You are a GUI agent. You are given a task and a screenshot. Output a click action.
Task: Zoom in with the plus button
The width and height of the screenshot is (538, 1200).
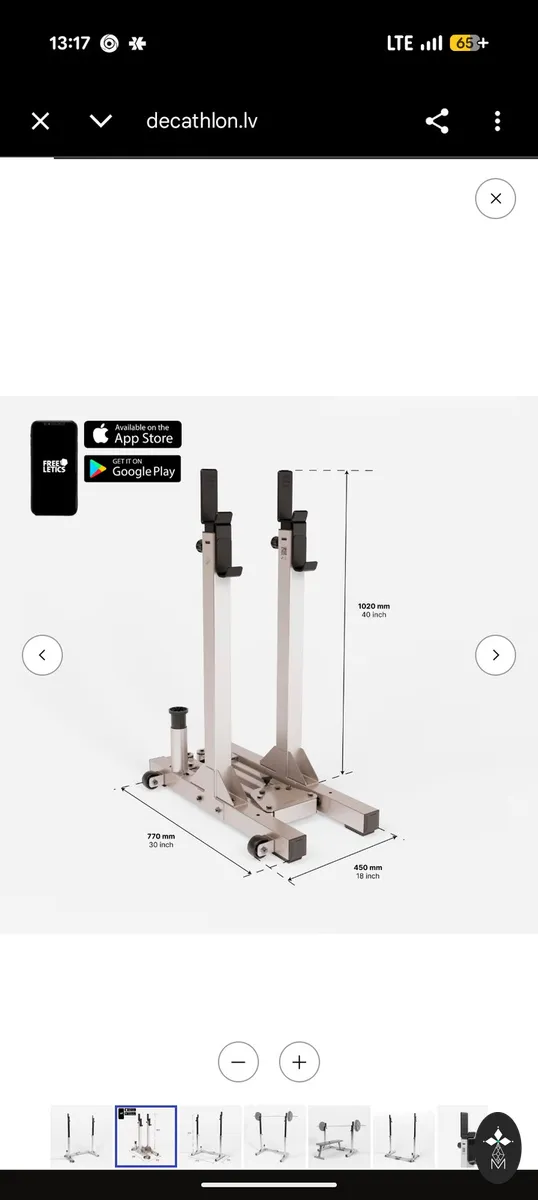(x=299, y=1062)
